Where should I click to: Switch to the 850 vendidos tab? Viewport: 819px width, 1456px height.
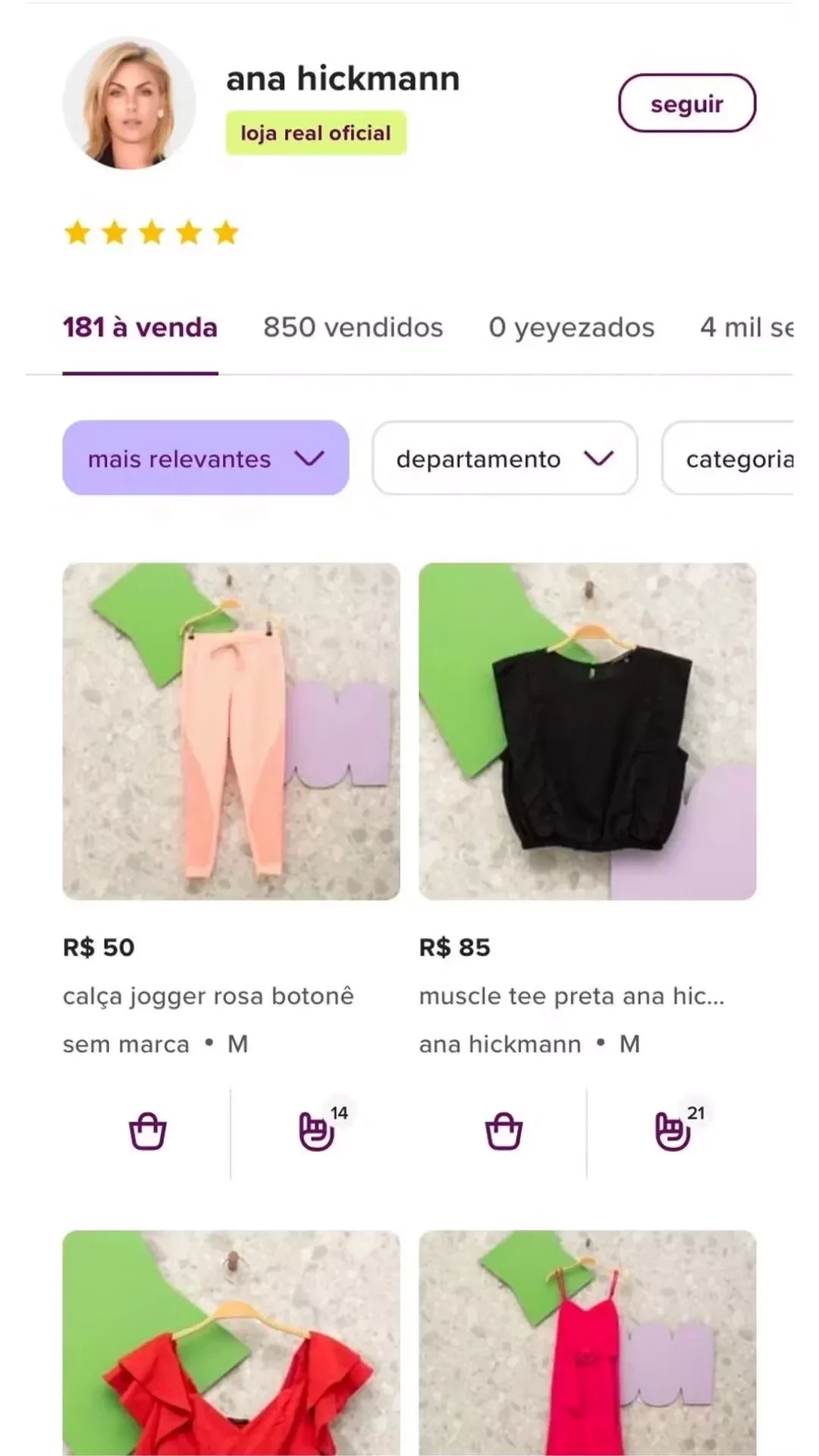coord(353,328)
